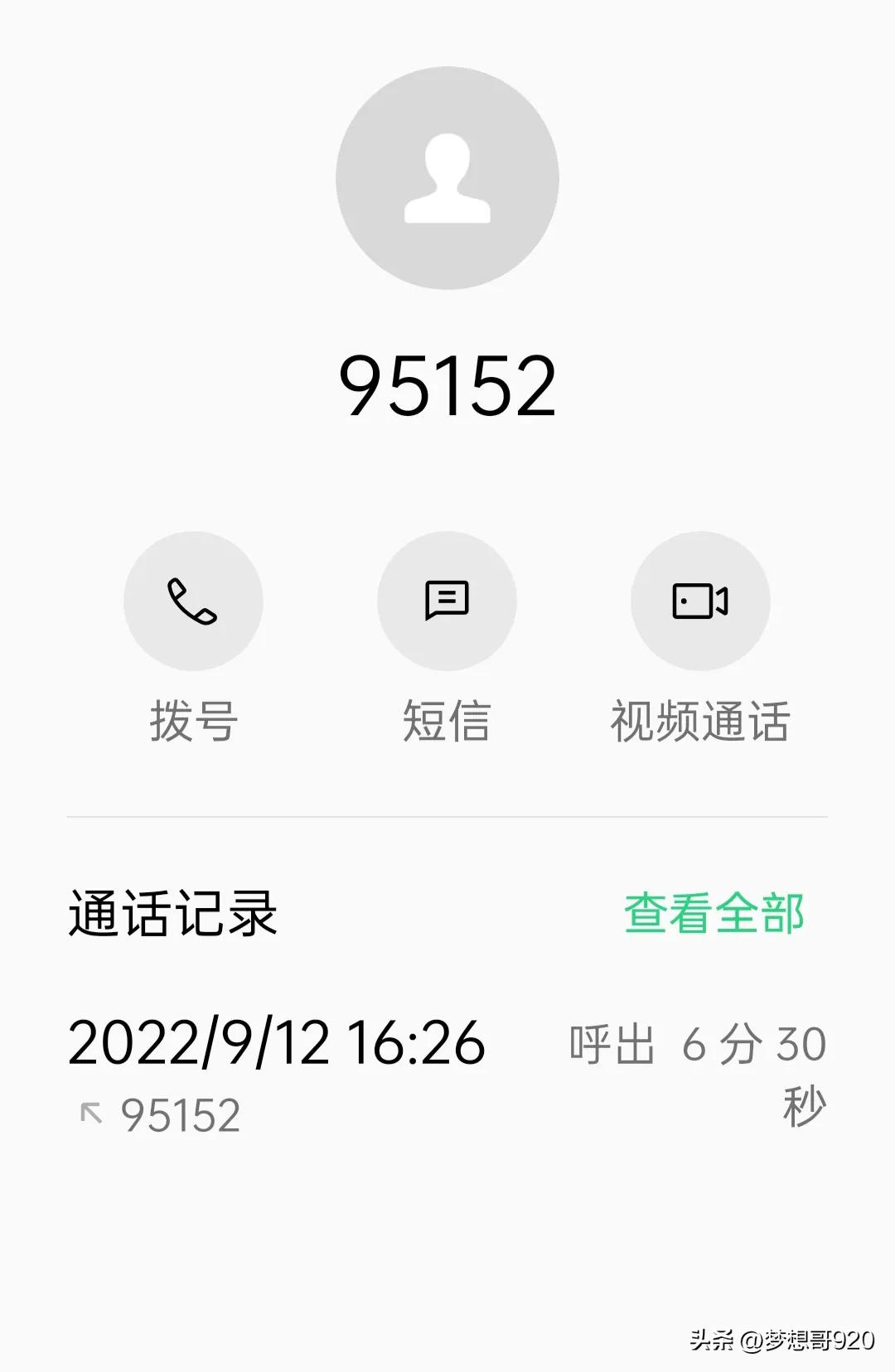Tap the contact avatar placeholder
The width and height of the screenshot is (895, 1372).
pos(447,176)
